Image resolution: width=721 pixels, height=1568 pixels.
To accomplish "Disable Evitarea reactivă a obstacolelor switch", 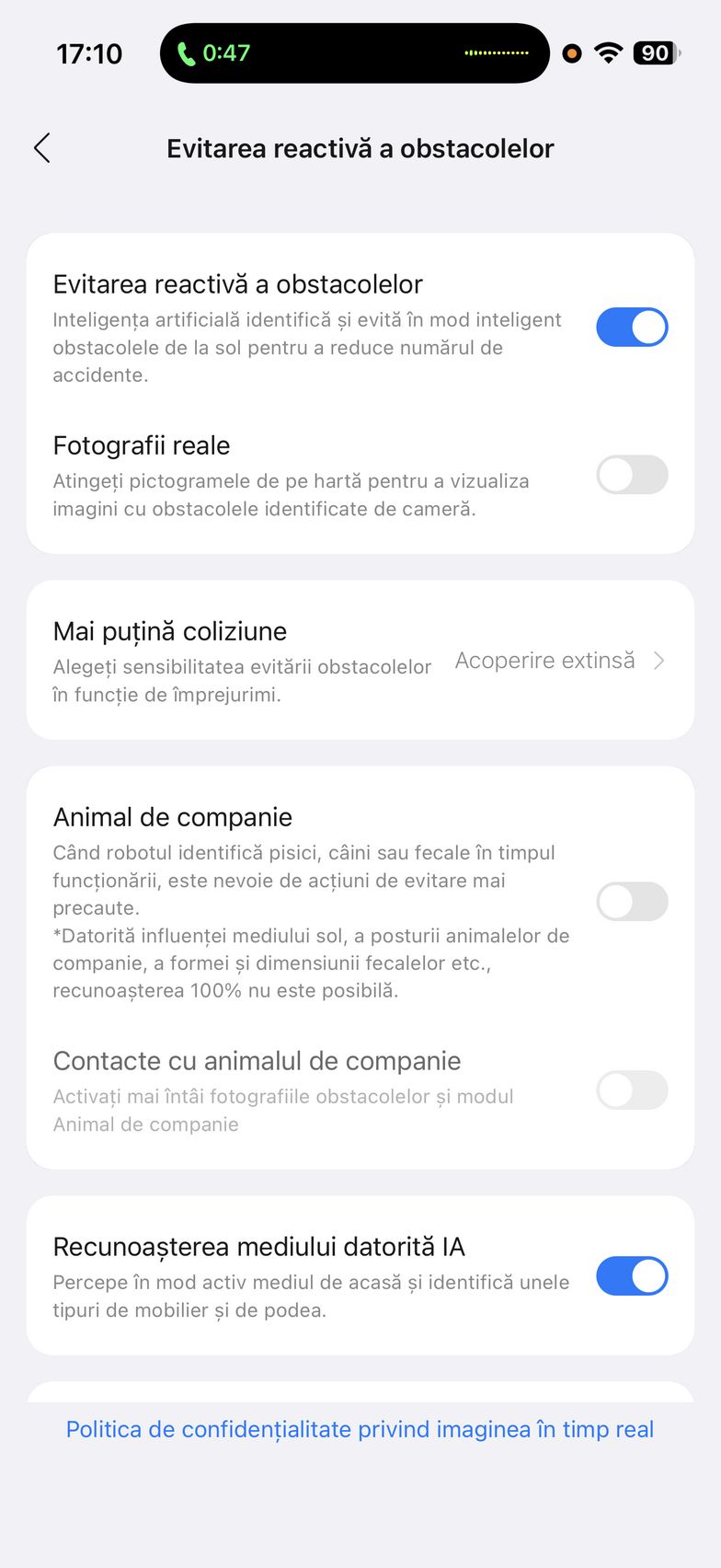I will tap(631, 328).
